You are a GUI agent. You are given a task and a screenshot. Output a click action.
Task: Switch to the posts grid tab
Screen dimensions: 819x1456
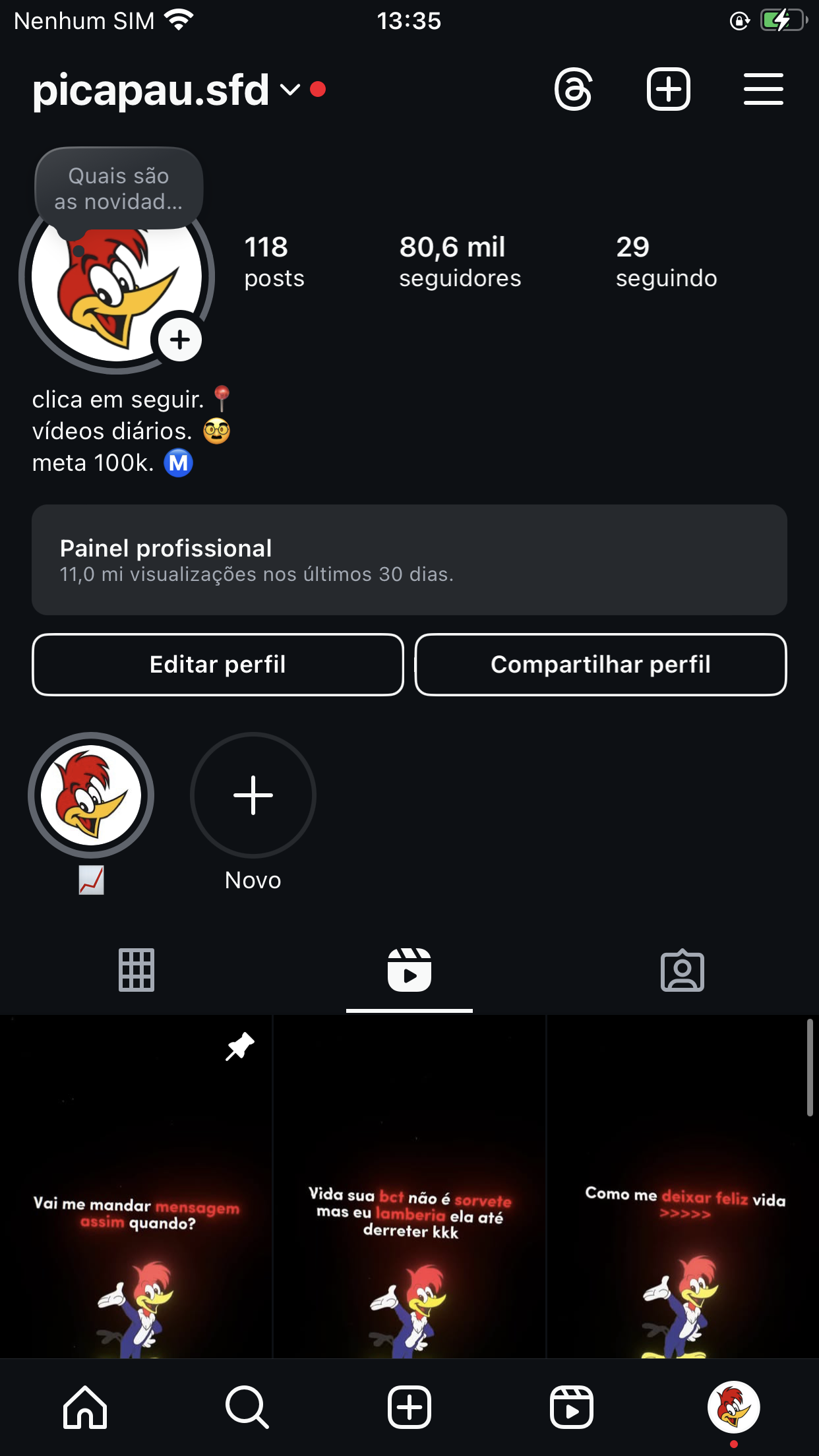[x=136, y=970]
